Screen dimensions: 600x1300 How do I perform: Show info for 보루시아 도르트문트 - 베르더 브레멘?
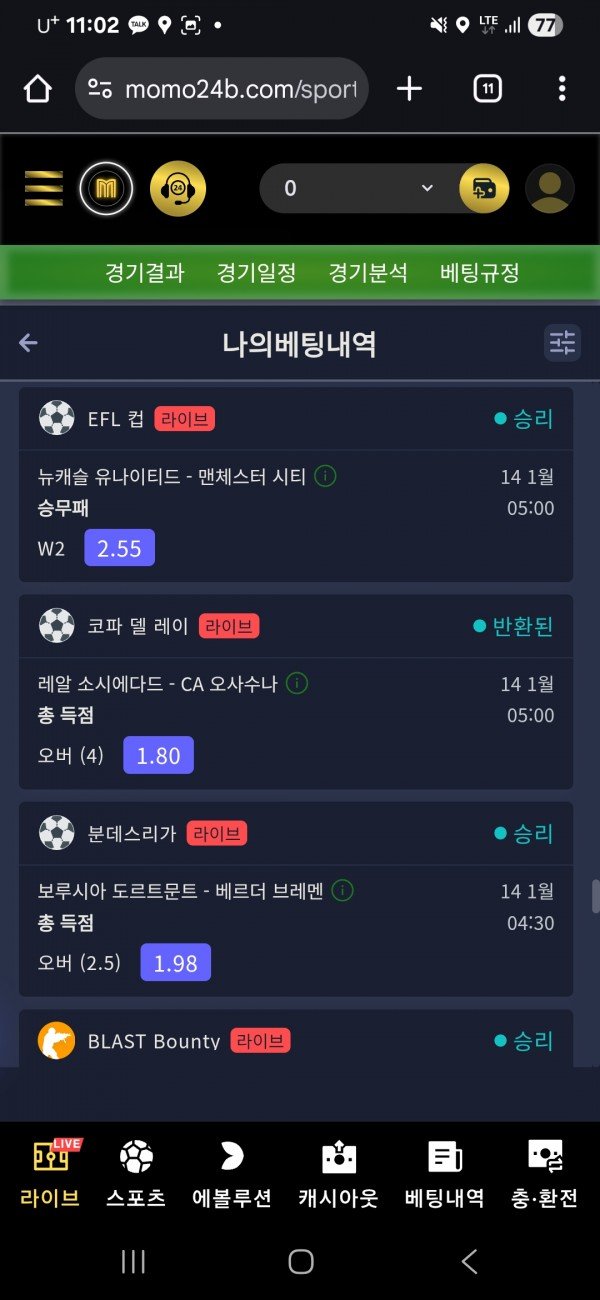343,890
